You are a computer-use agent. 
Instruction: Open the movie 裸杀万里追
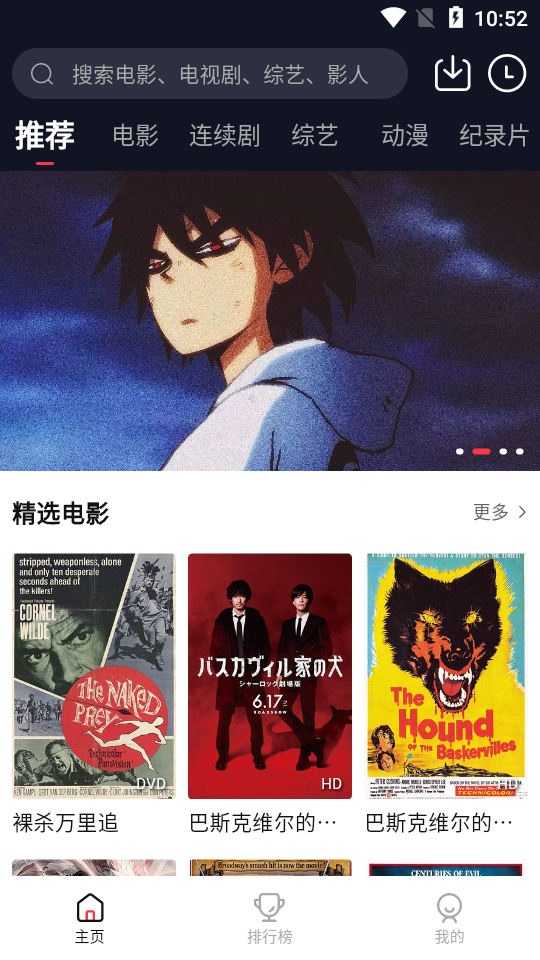coord(94,676)
